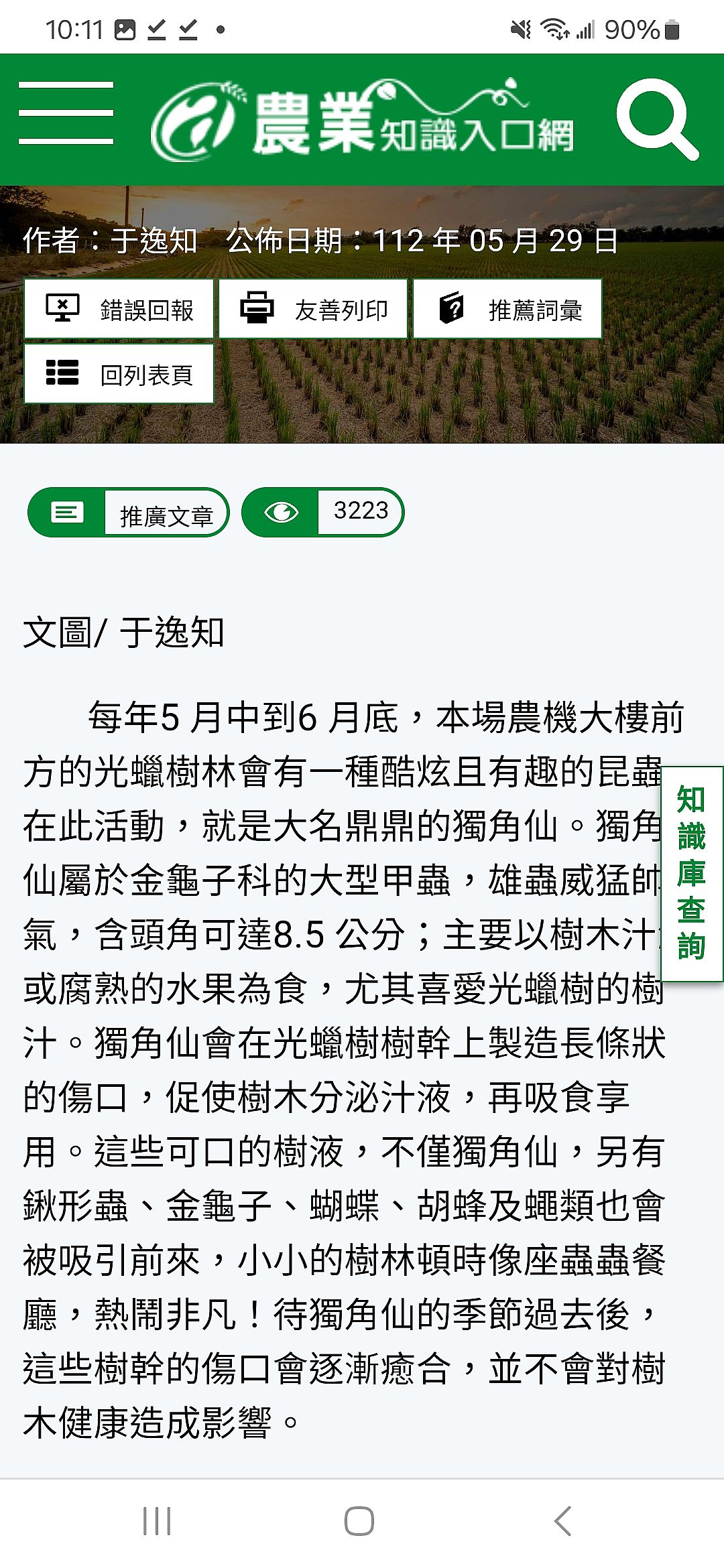Go back with 回列表頁
Image resolution: width=724 pixels, height=1568 pixels.
[119, 374]
